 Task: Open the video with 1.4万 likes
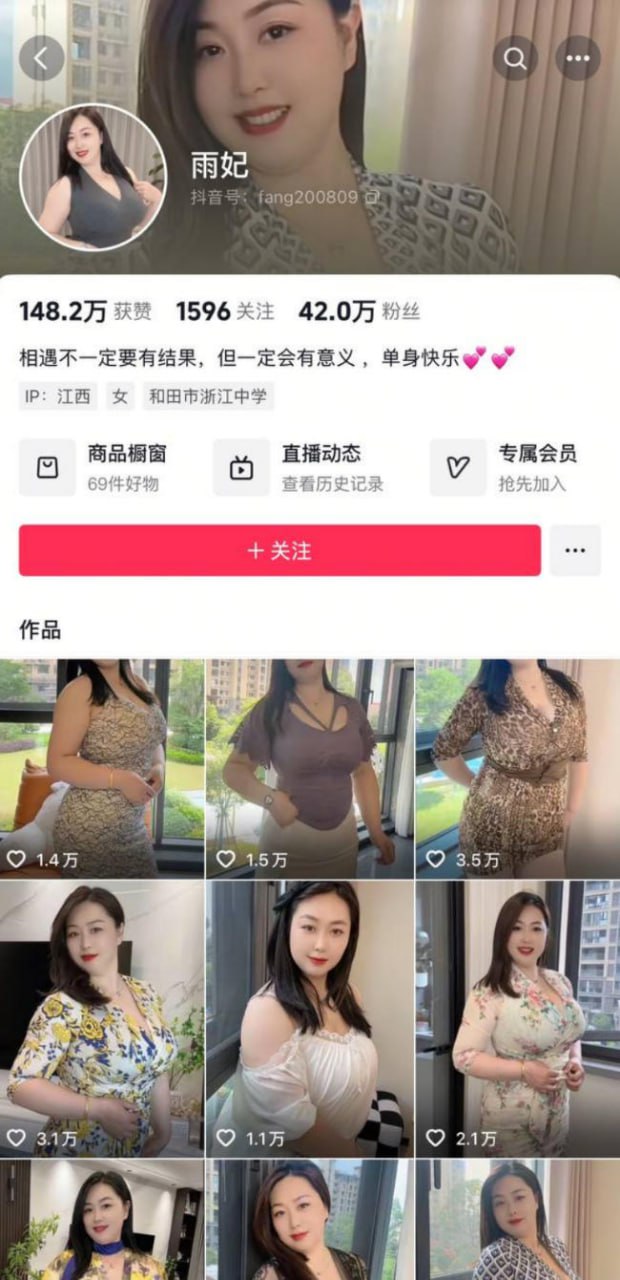[x=101, y=767]
